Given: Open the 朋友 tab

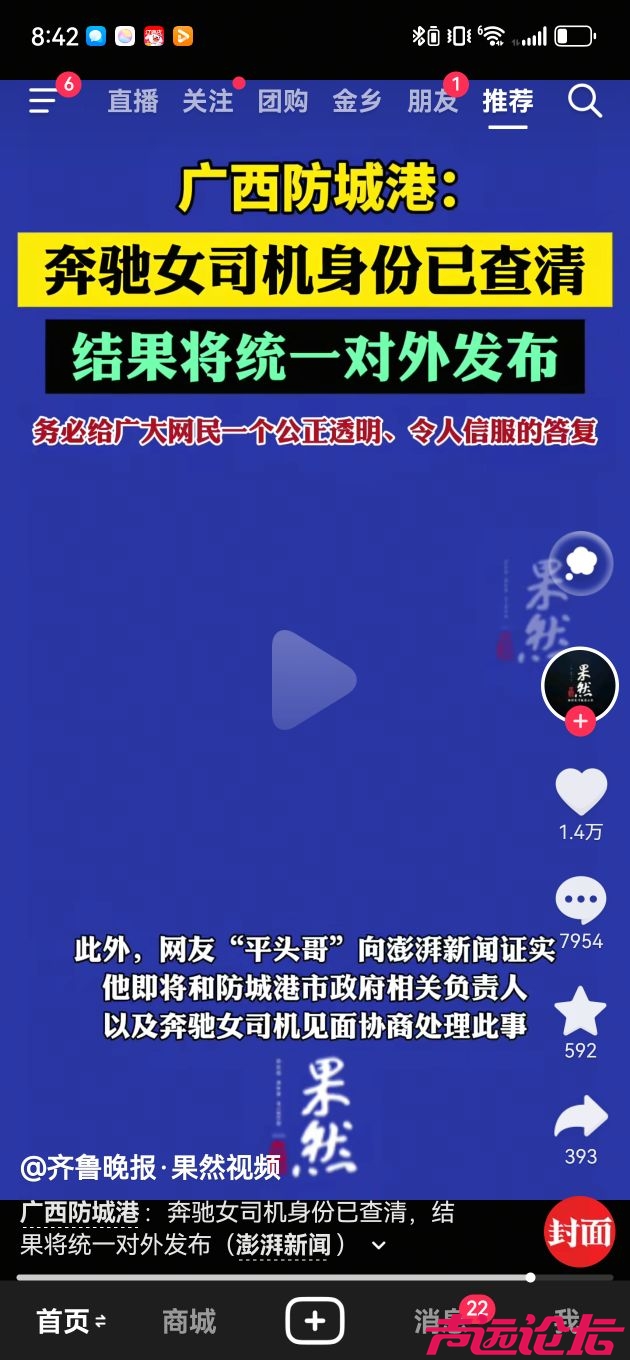Looking at the screenshot, I should [432, 101].
